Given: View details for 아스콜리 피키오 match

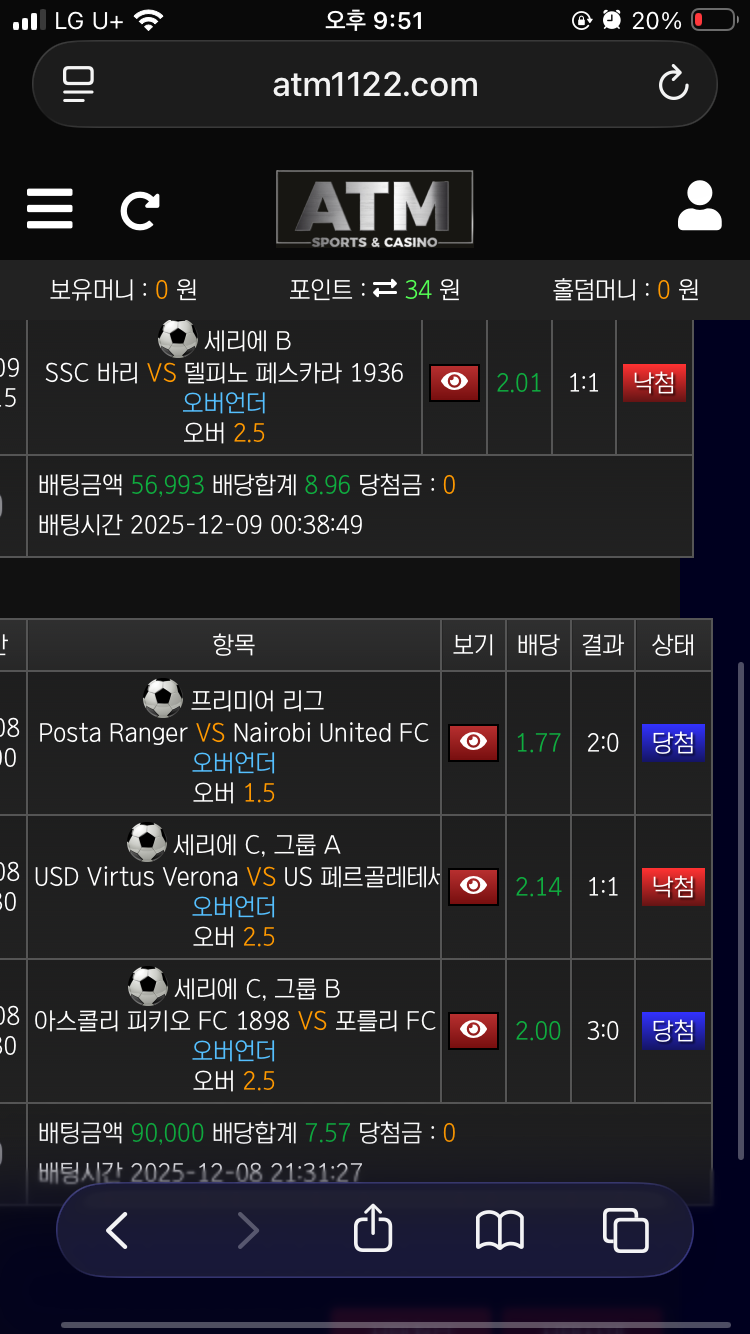Looking at the screenshot, I should point(473,1030).
